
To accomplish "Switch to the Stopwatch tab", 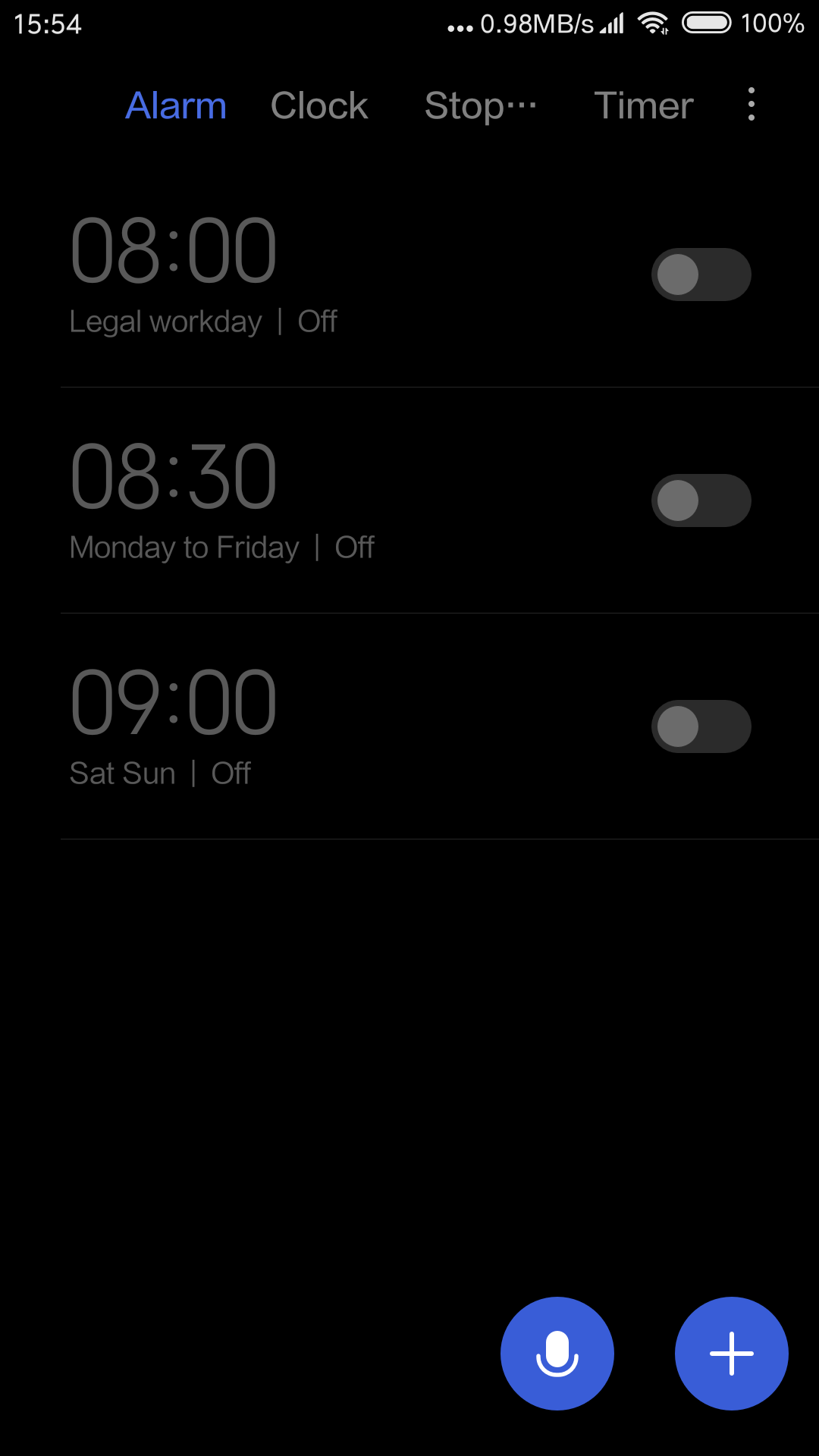I will coord(481,105).
